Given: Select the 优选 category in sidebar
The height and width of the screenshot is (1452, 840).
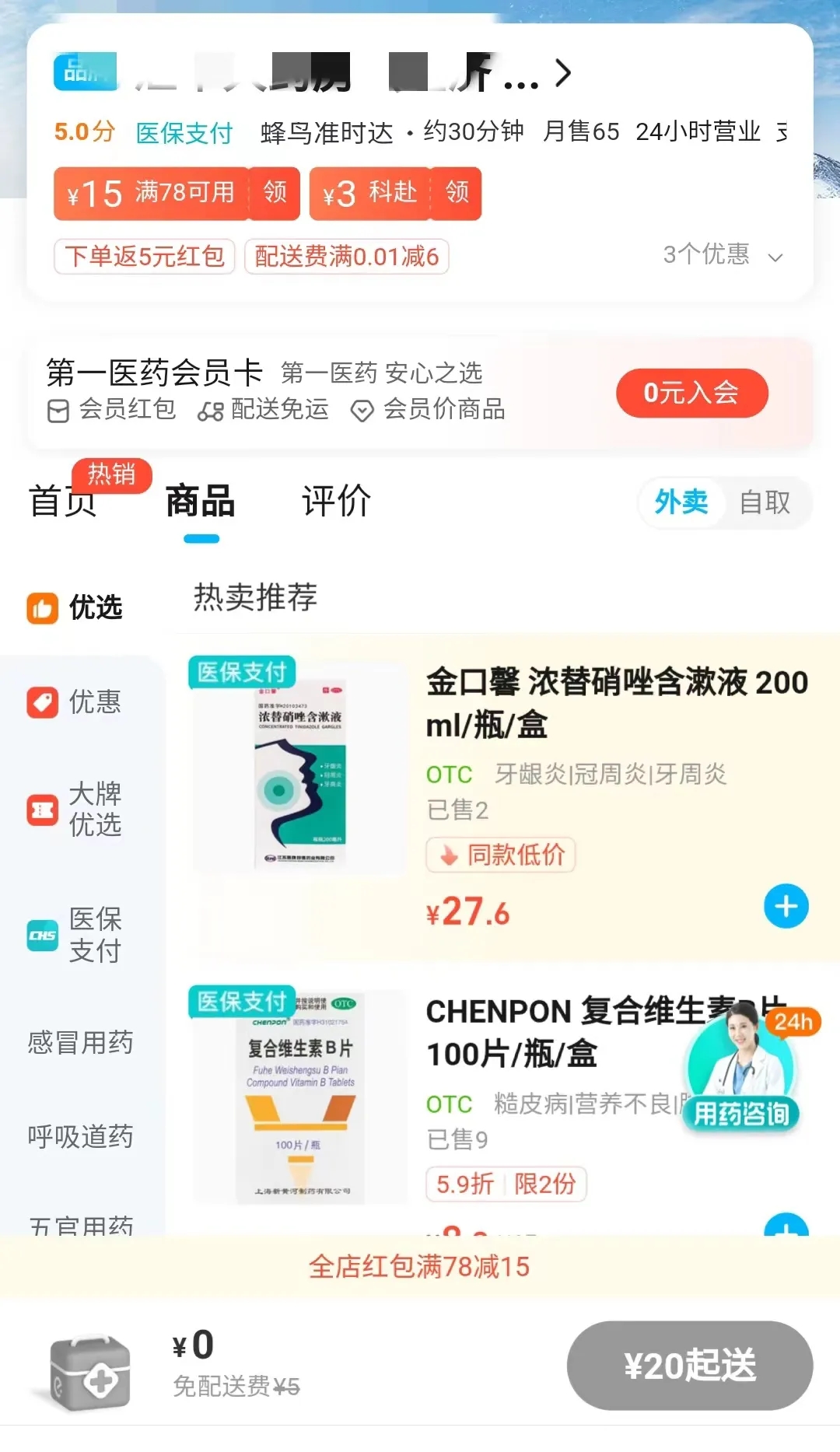Looking at the screenshot, I should (x=78, y=607).
